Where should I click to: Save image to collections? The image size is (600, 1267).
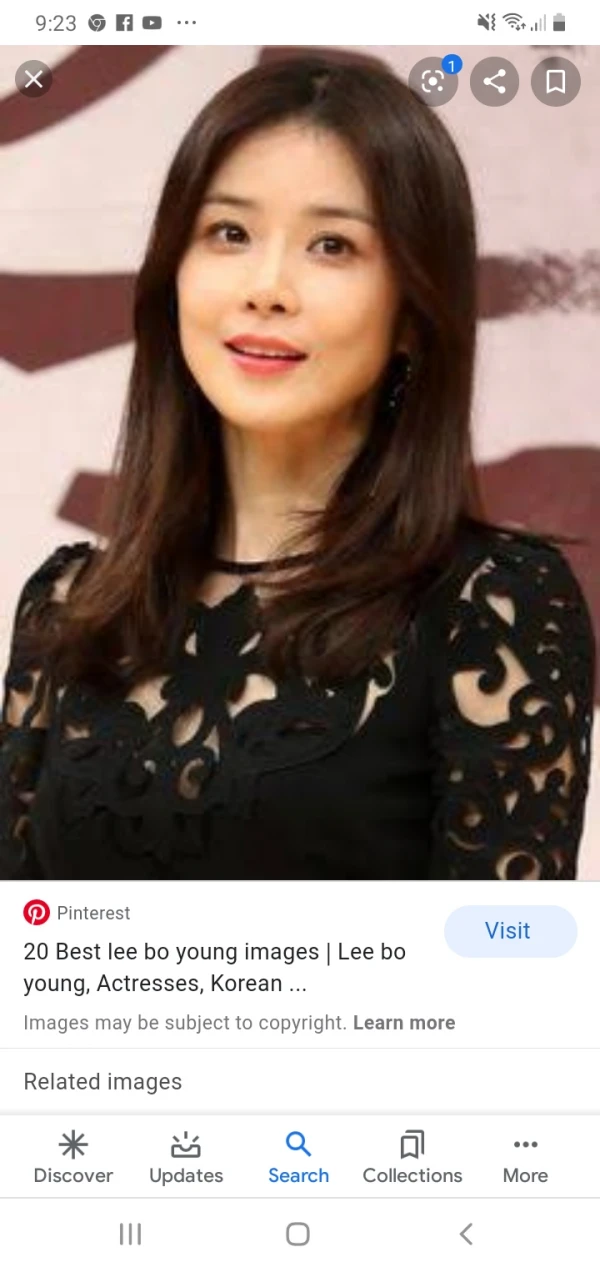point(556,82)
